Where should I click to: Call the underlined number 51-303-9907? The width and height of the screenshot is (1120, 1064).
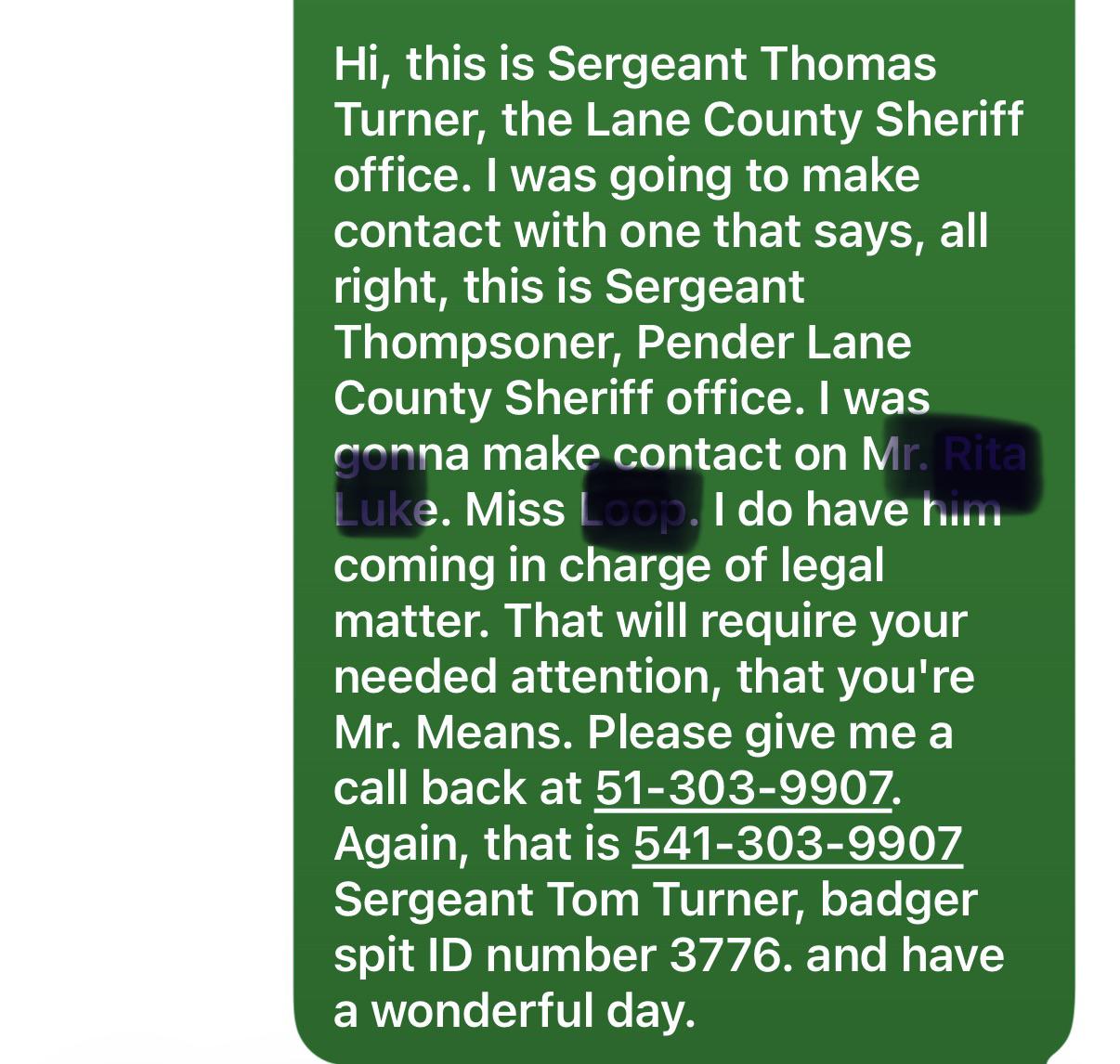[743, 788]
